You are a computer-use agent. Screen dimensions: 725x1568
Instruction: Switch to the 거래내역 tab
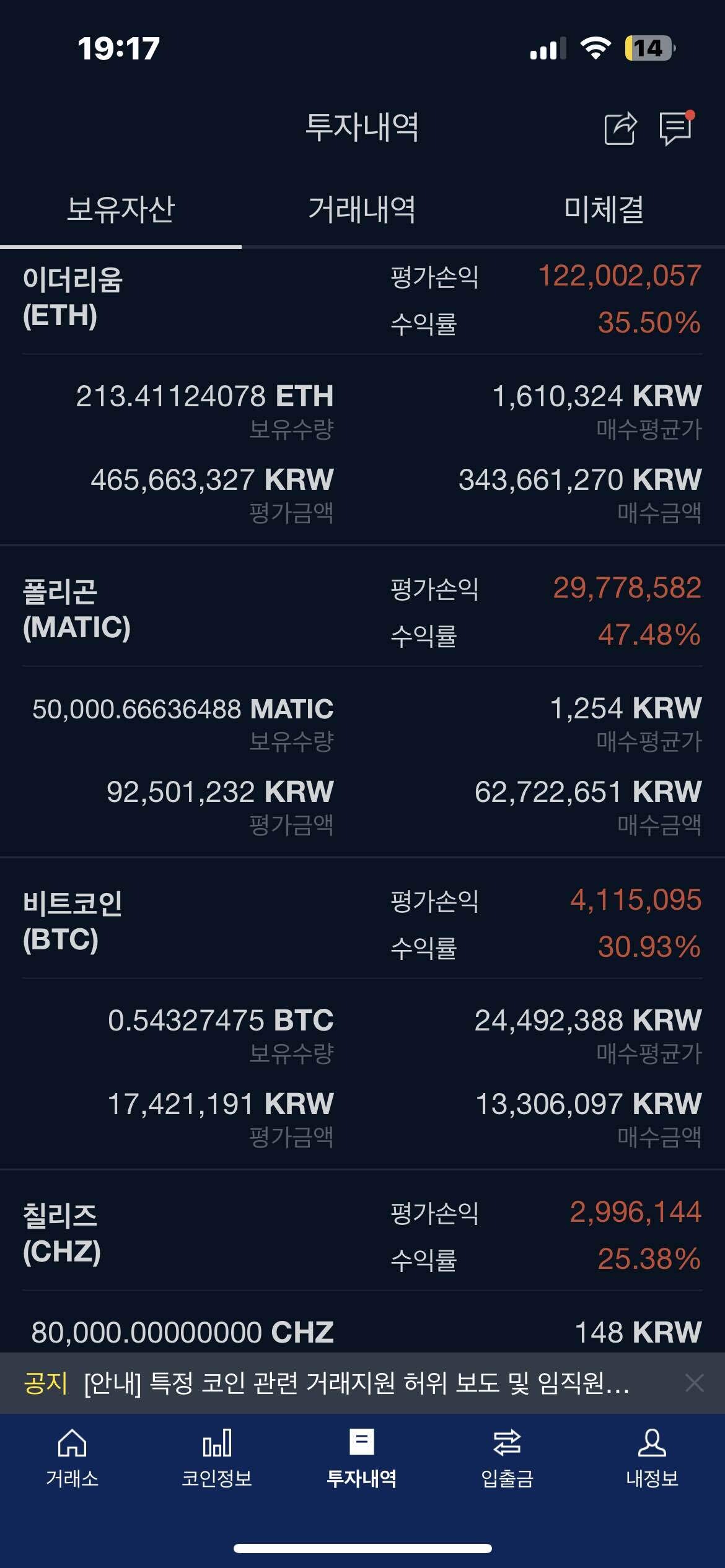tap(362, 209)
